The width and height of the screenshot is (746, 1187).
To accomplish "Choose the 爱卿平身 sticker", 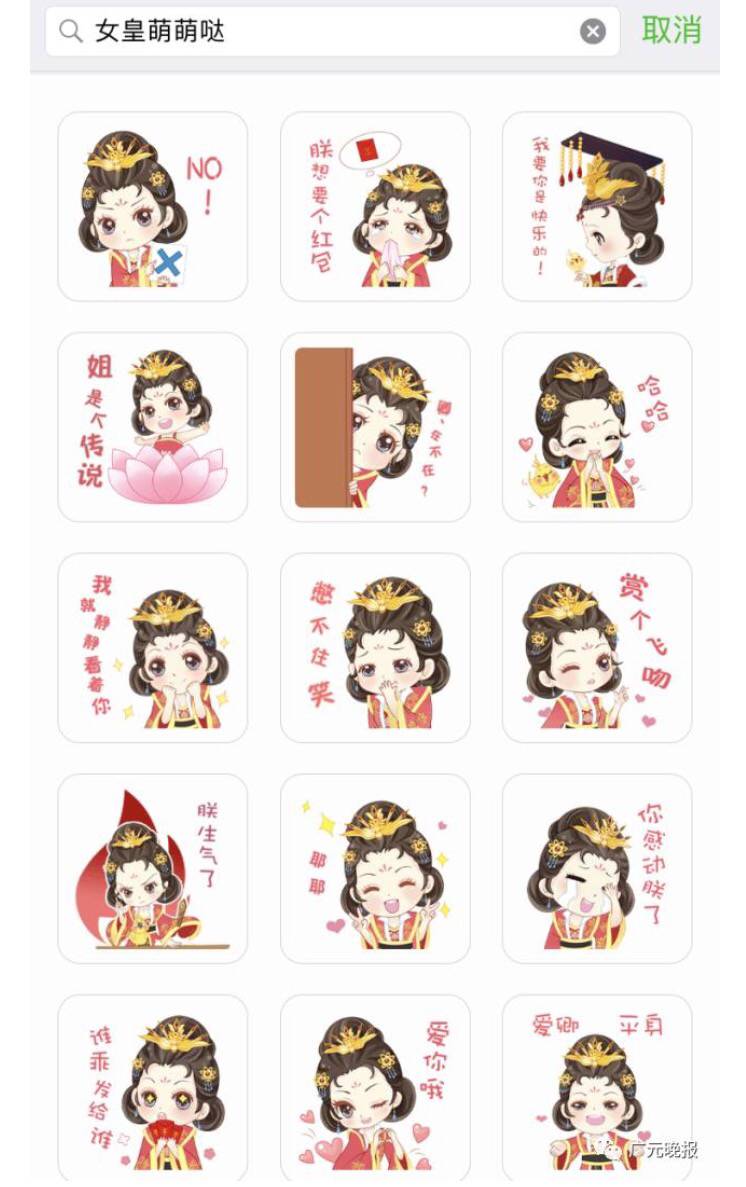I will pos(597,1085).
